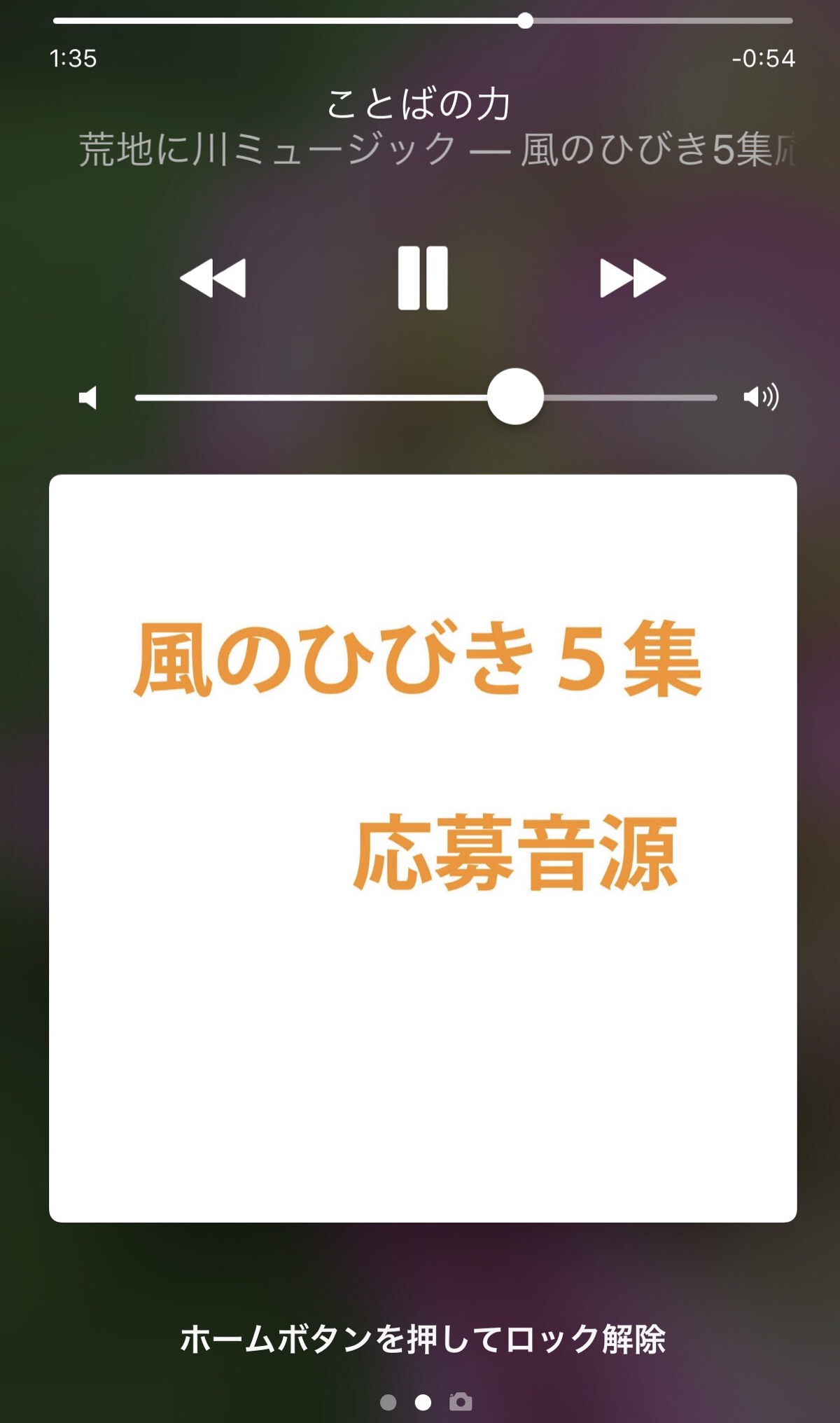Tap the volume slider knob
840x1423 pixels.
click(x=515, y=396)
